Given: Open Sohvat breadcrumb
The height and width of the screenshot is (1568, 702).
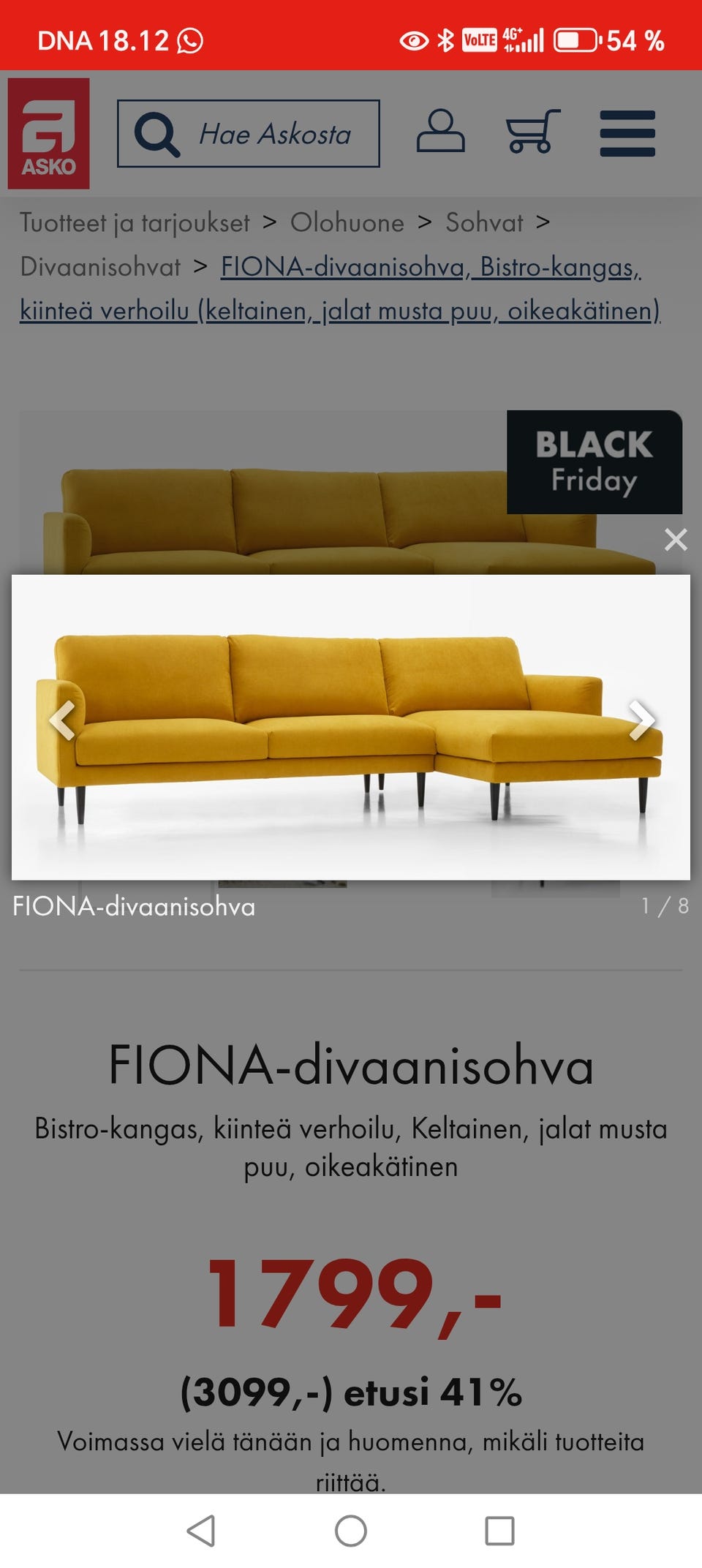Looking at the screenshot, I should 484,222.
